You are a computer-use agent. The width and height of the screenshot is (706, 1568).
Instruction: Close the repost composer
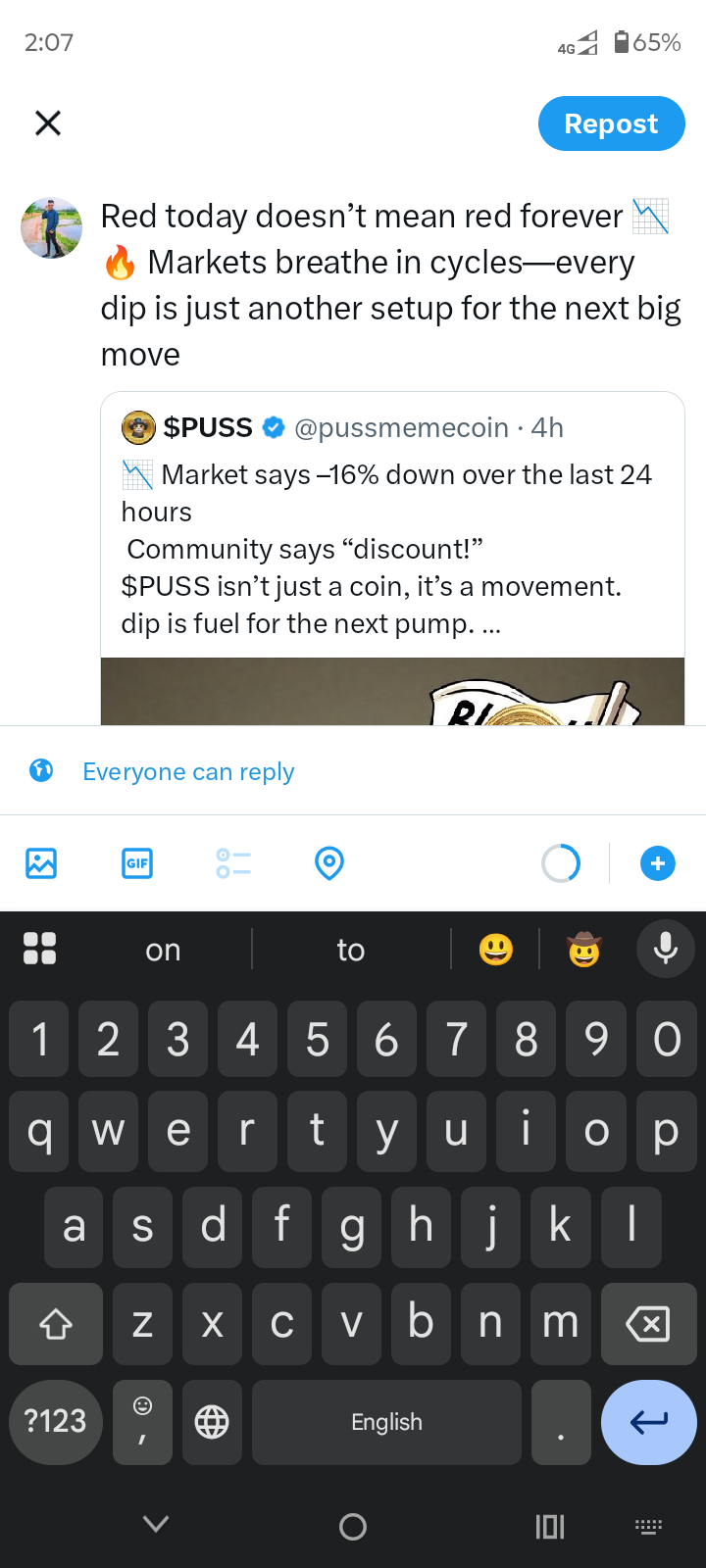point(48,122)
